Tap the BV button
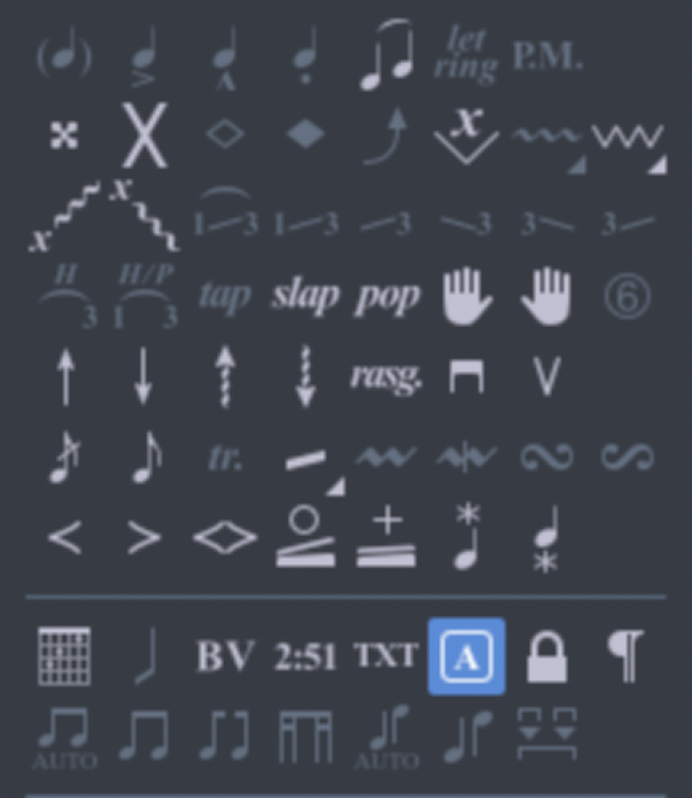 [224, 657]
